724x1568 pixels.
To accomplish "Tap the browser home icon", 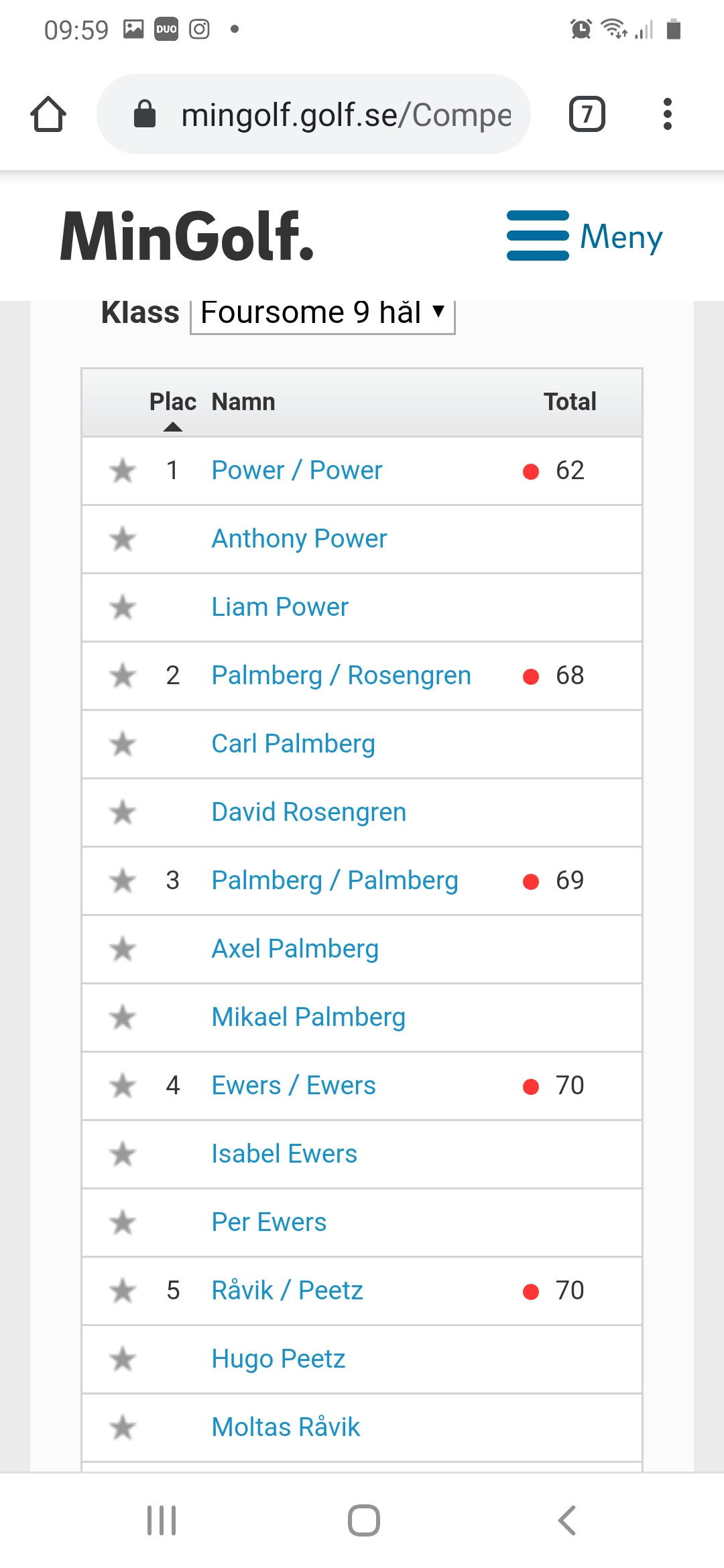I will coord(48,114).
